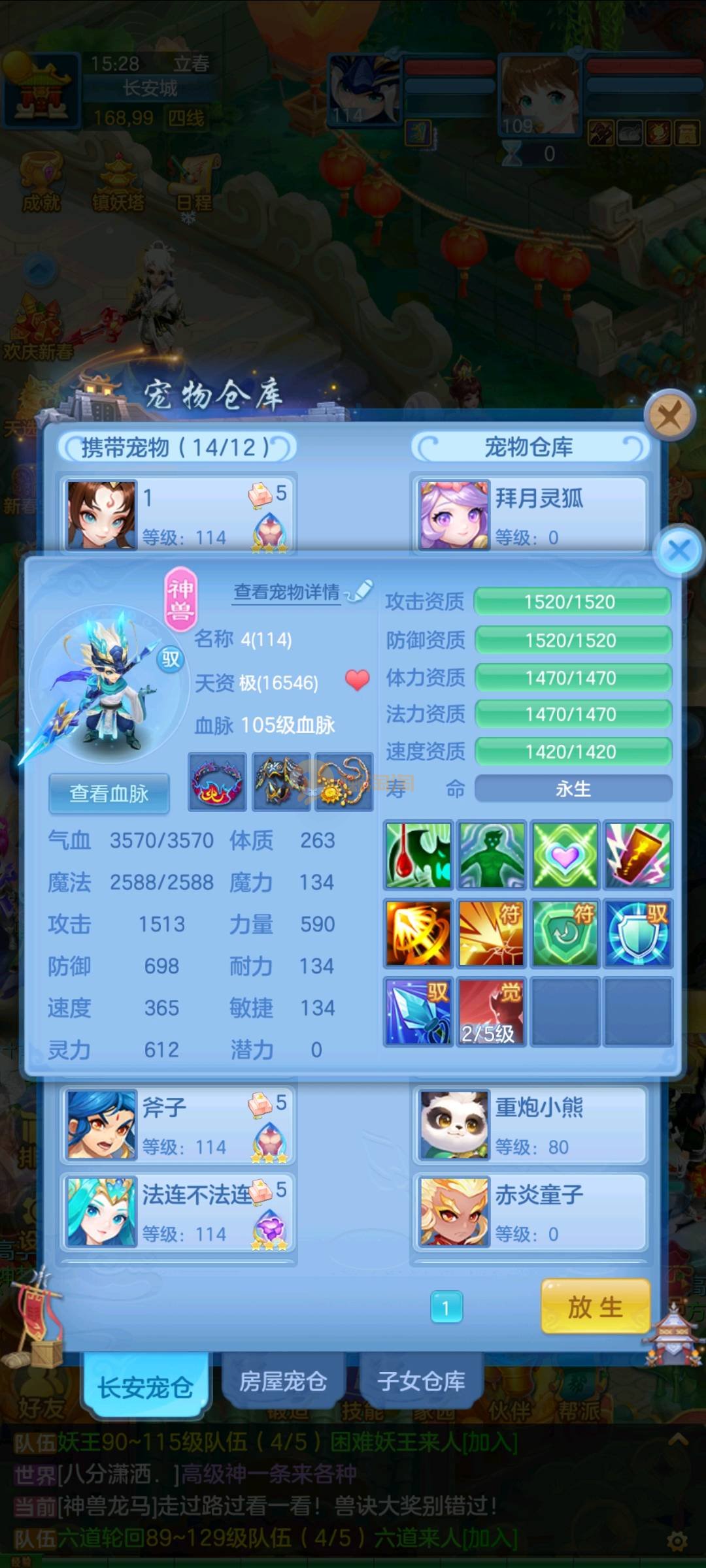Select the 法连不法连 pet row
706x1568 pixels.
point(178,1211)
